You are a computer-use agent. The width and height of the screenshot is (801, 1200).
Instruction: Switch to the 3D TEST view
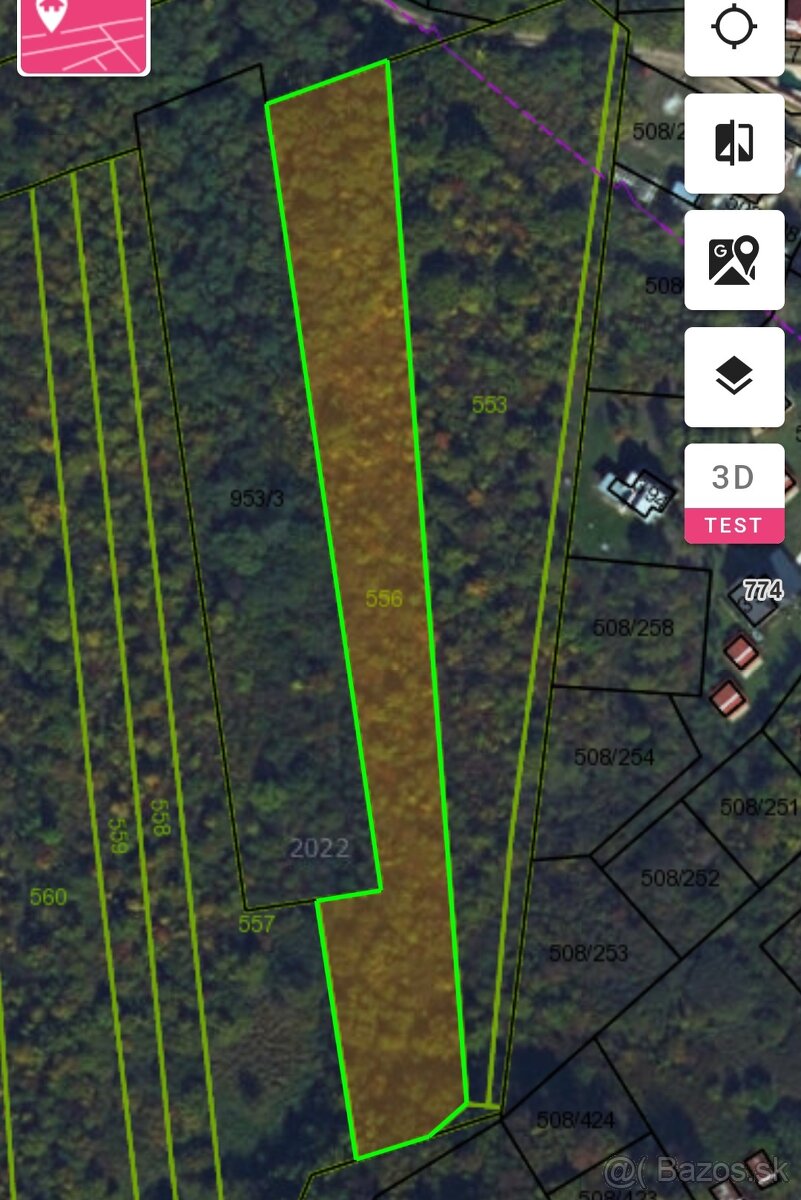point(733,494)
